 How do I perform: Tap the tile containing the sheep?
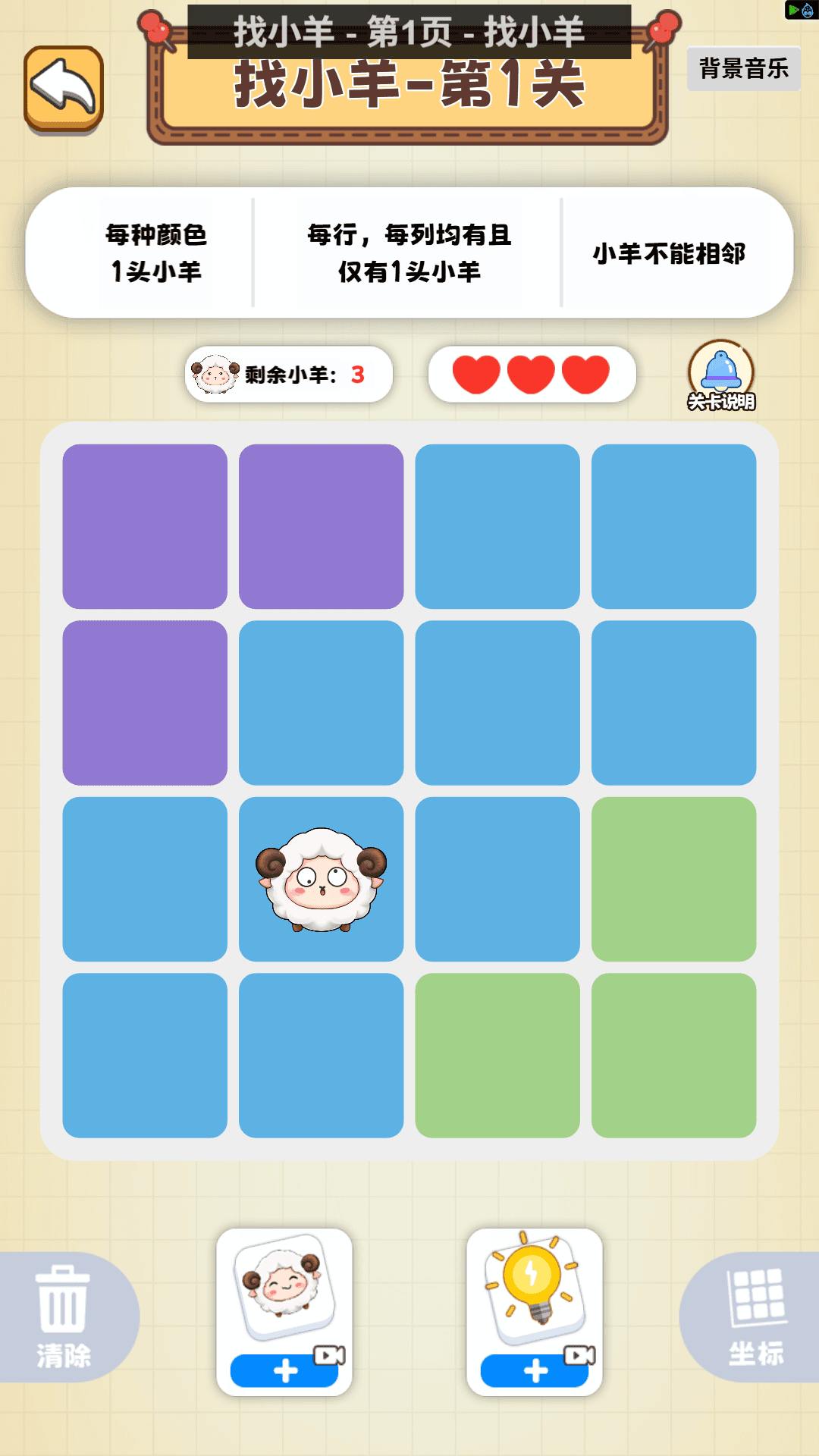click(322, 879)
